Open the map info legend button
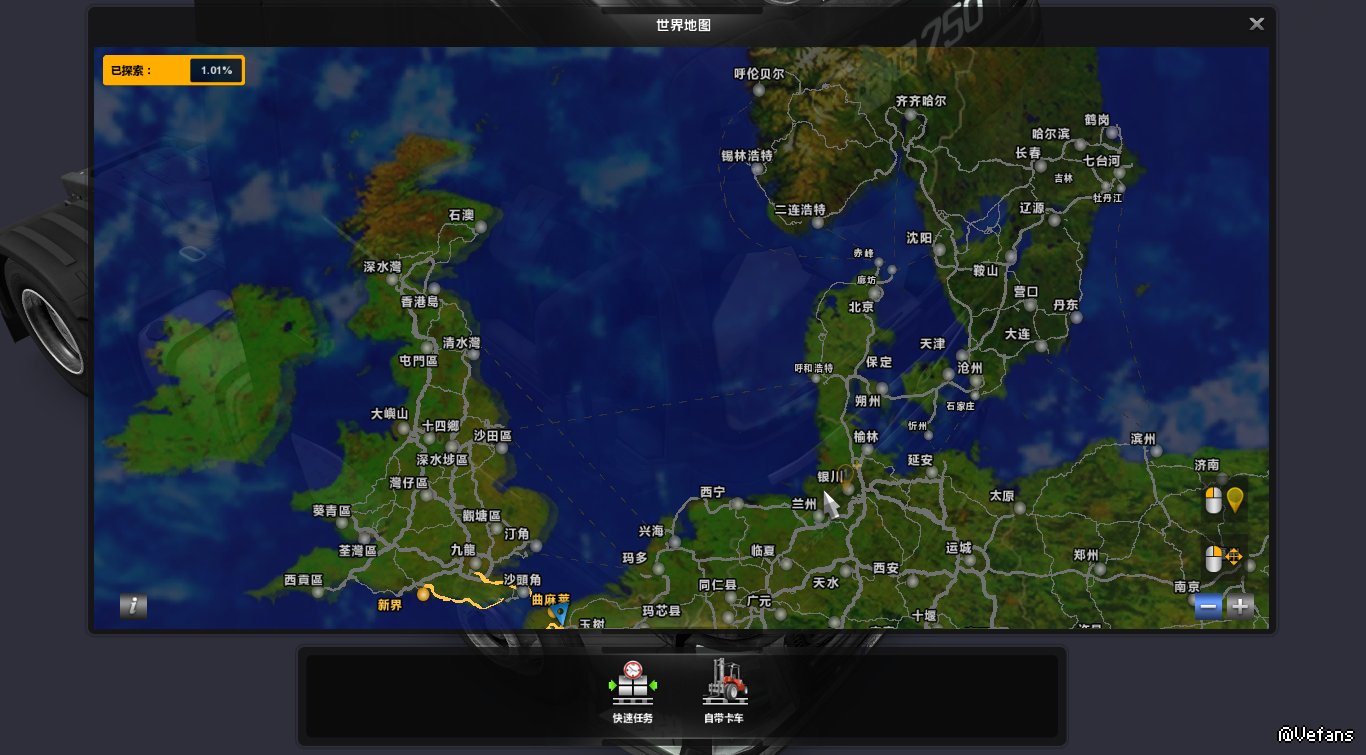Image resolution: width=1366 pixels, height=755 pixels. pos(133,606)
